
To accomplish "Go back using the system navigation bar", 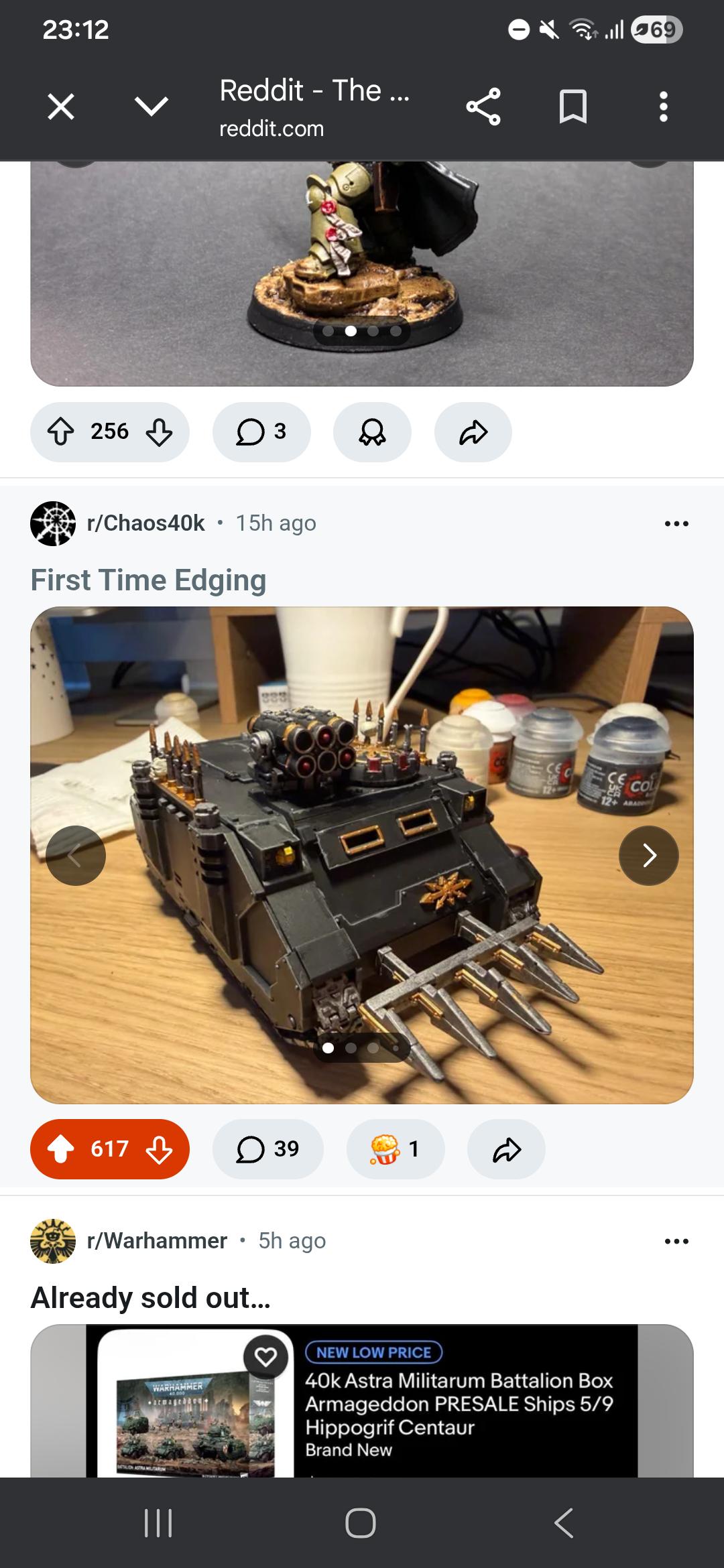I will point(564,1522).
